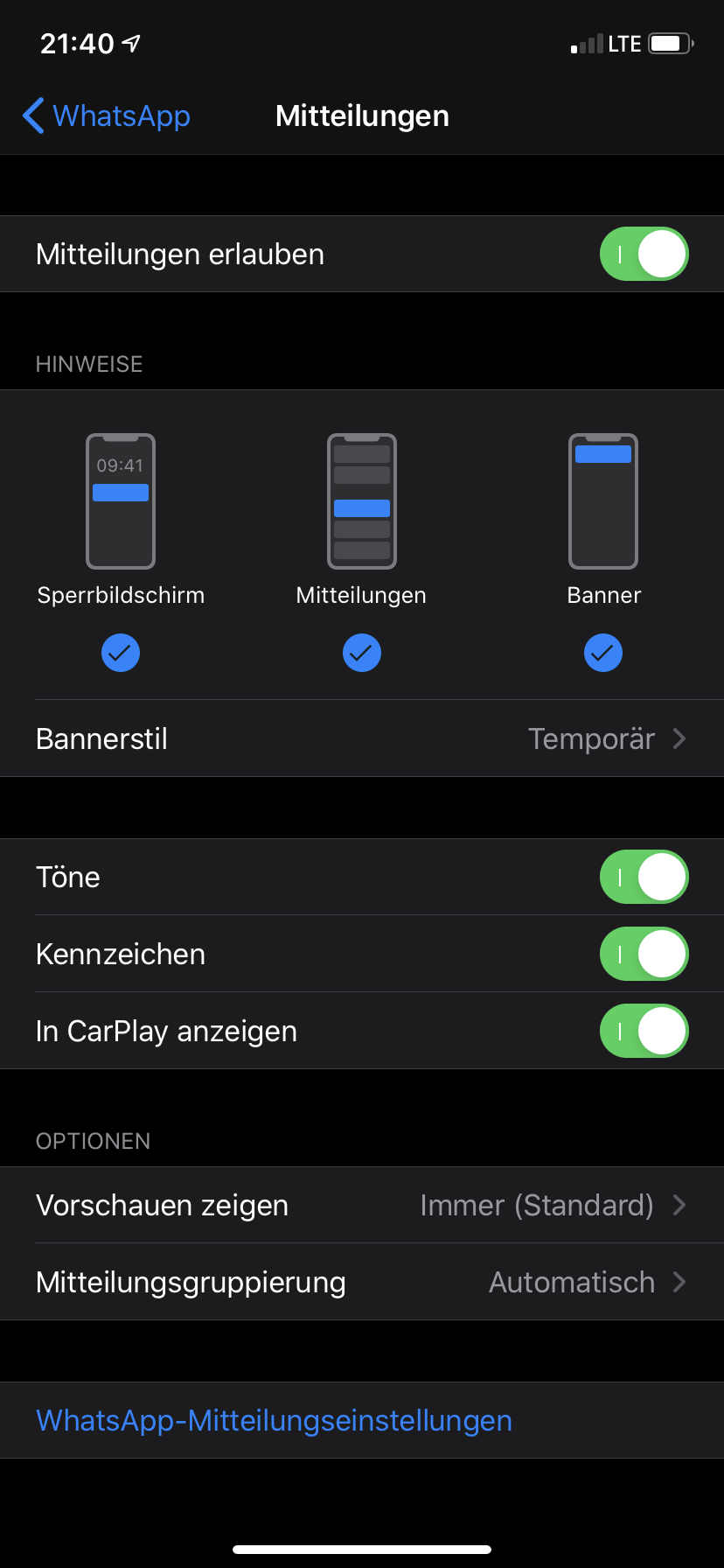This screenshot has height=1568, width=724.
Task: Open WhatsApp-Mitteilungseinstellungen link
Action: pos(275,1421)
